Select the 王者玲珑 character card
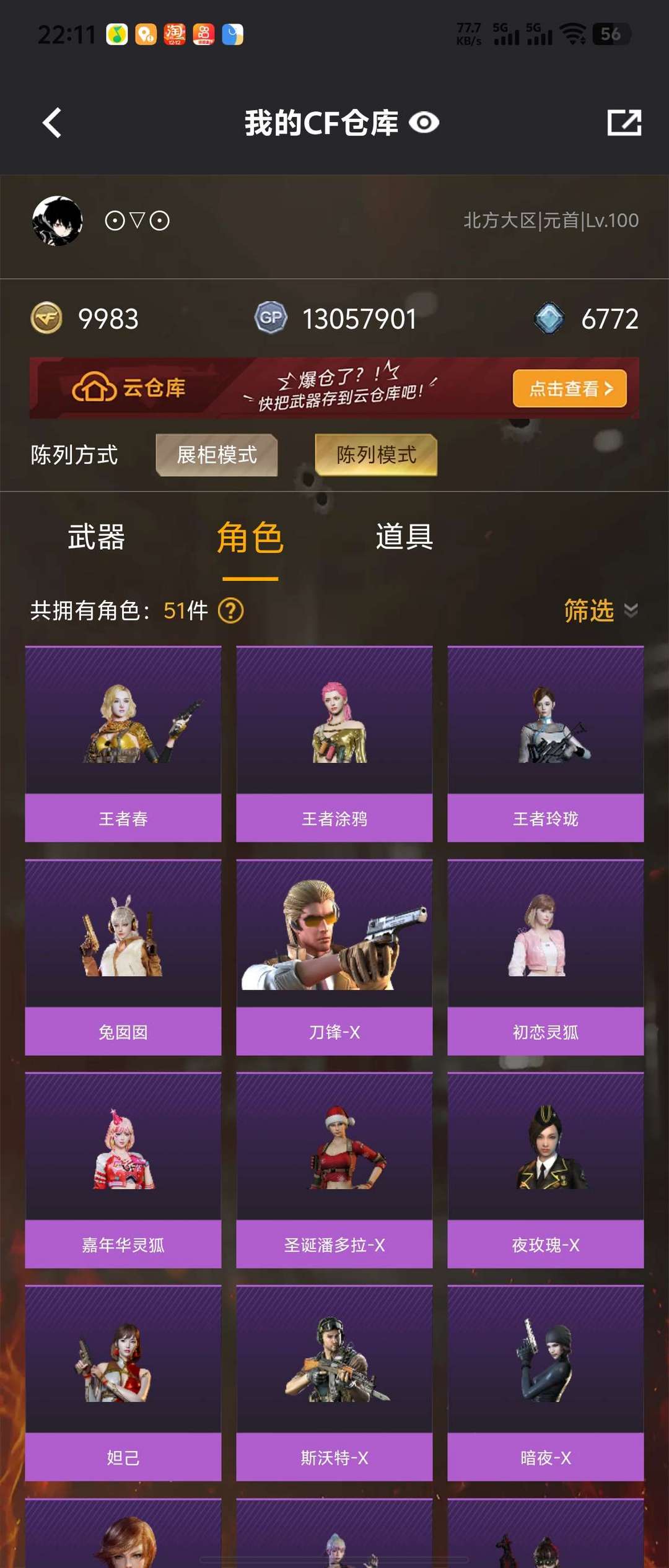 pos(546,743)
